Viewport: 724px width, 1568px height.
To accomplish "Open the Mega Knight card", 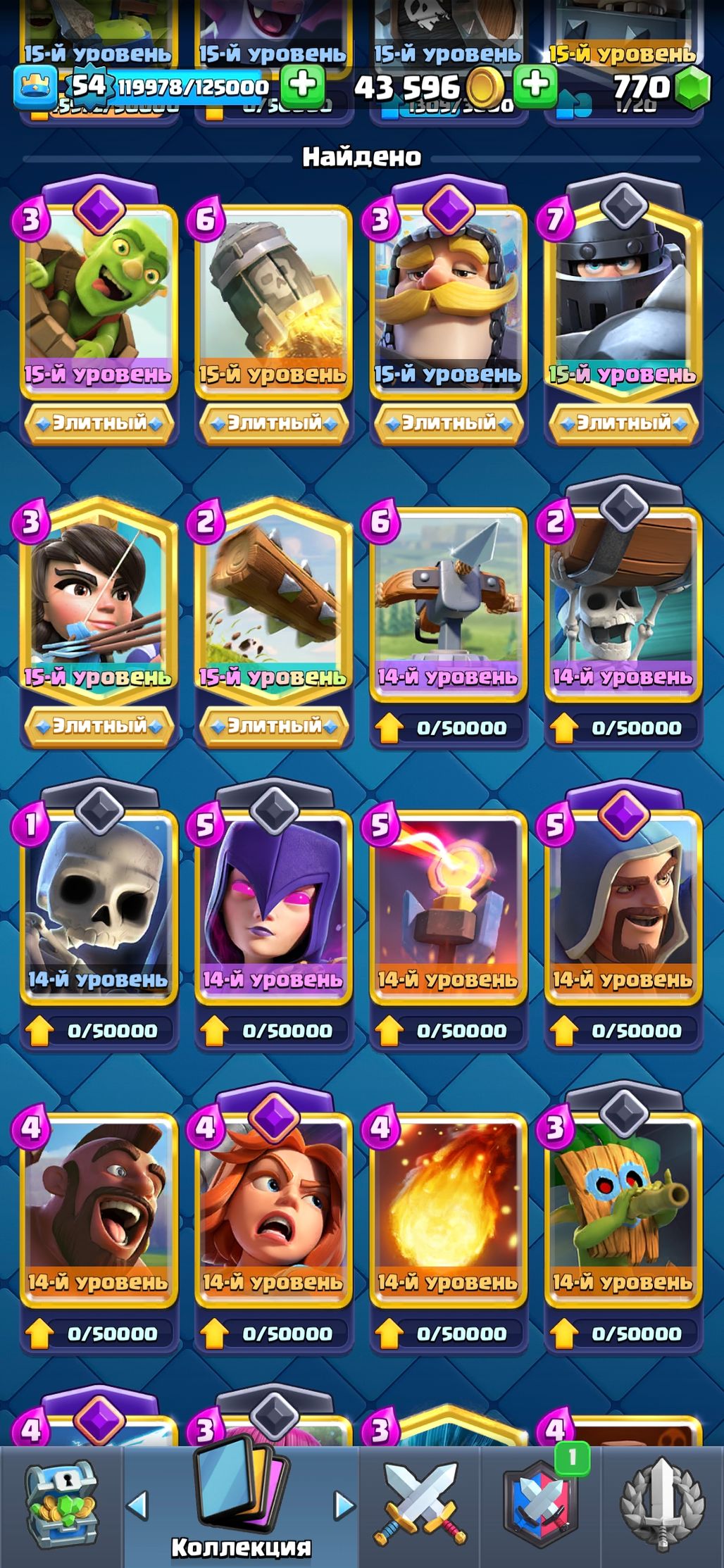I will [x=623, y=296].
